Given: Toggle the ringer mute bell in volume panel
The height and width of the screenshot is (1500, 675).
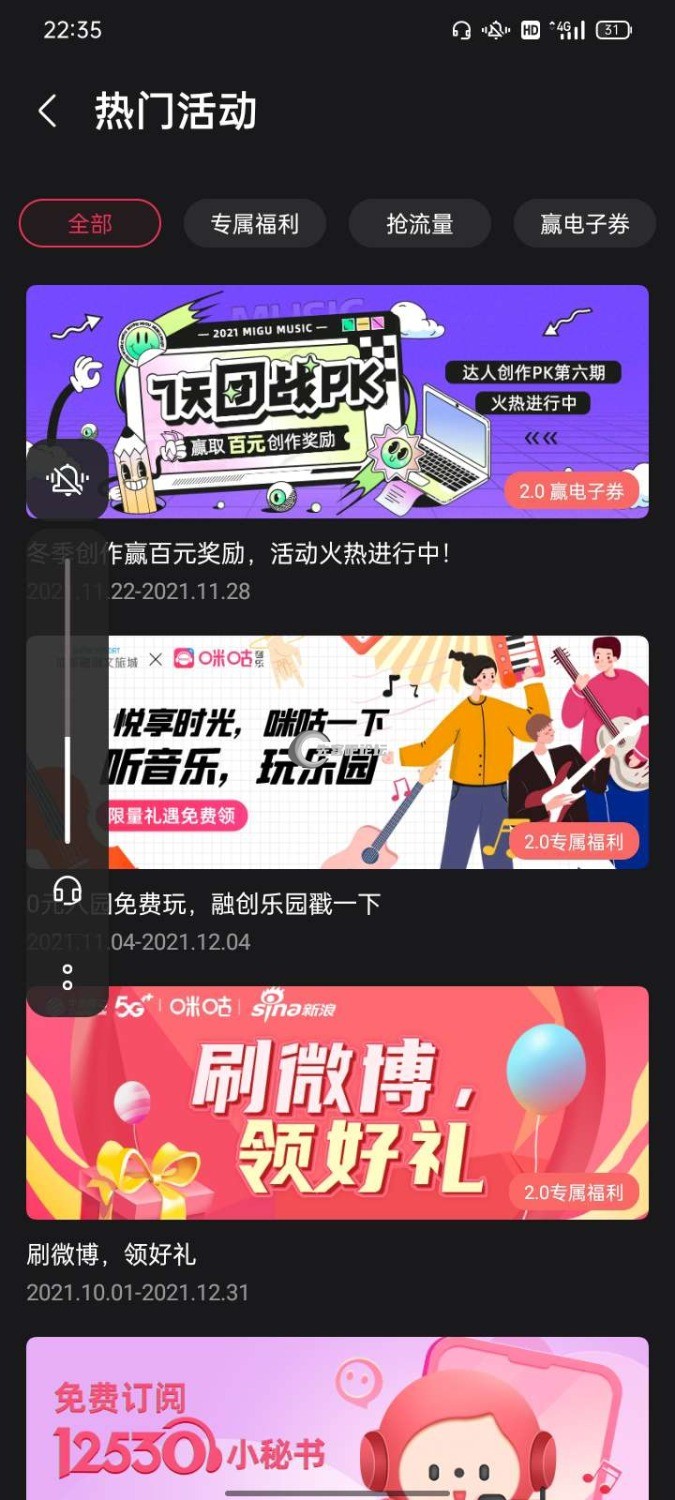Looking at the screenshot, I should point(67,481).
